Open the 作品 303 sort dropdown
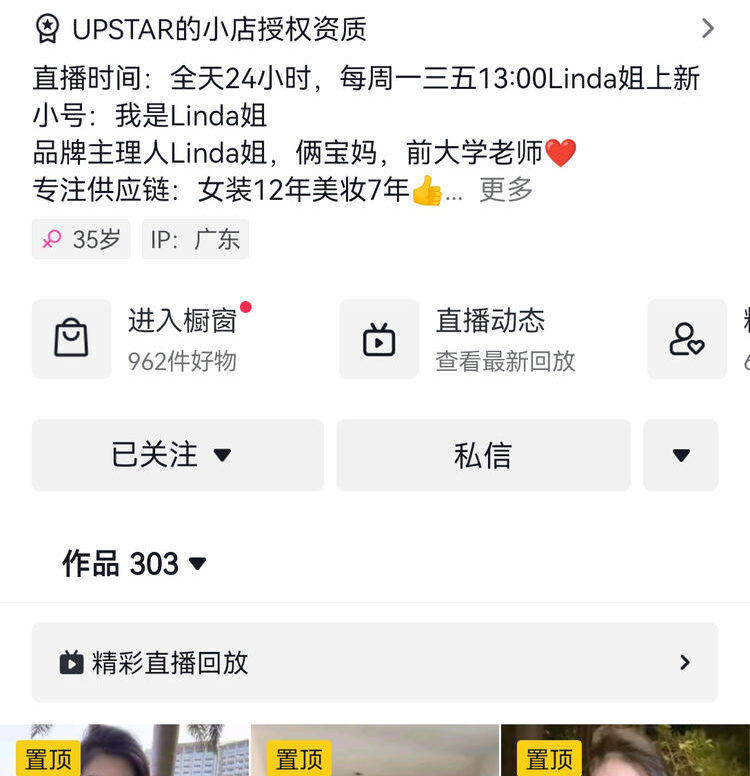 pyautogui.click(x=197, y=563)
